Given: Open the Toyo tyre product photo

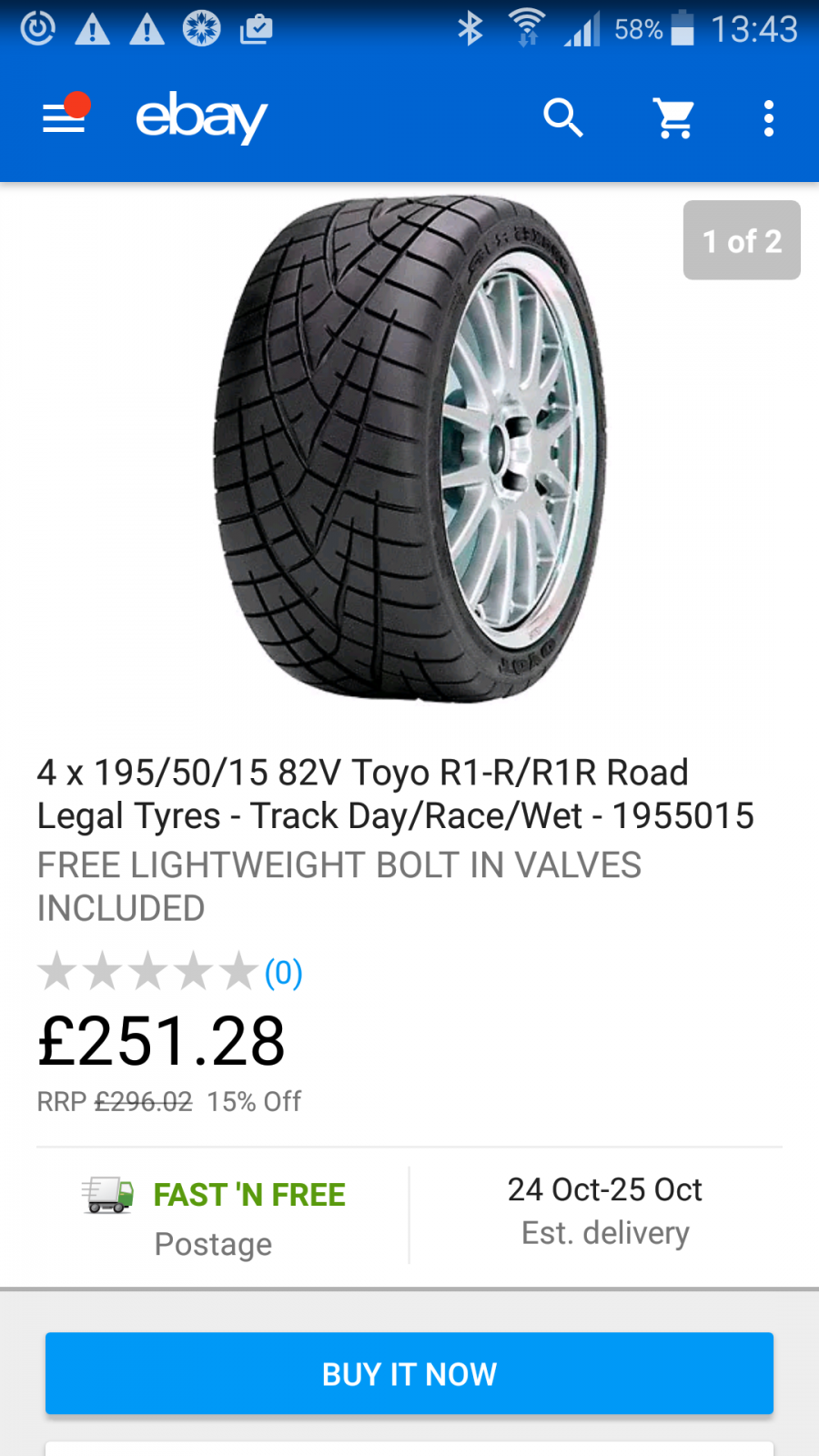Looking at the screenshot, I should pos(409,450).
